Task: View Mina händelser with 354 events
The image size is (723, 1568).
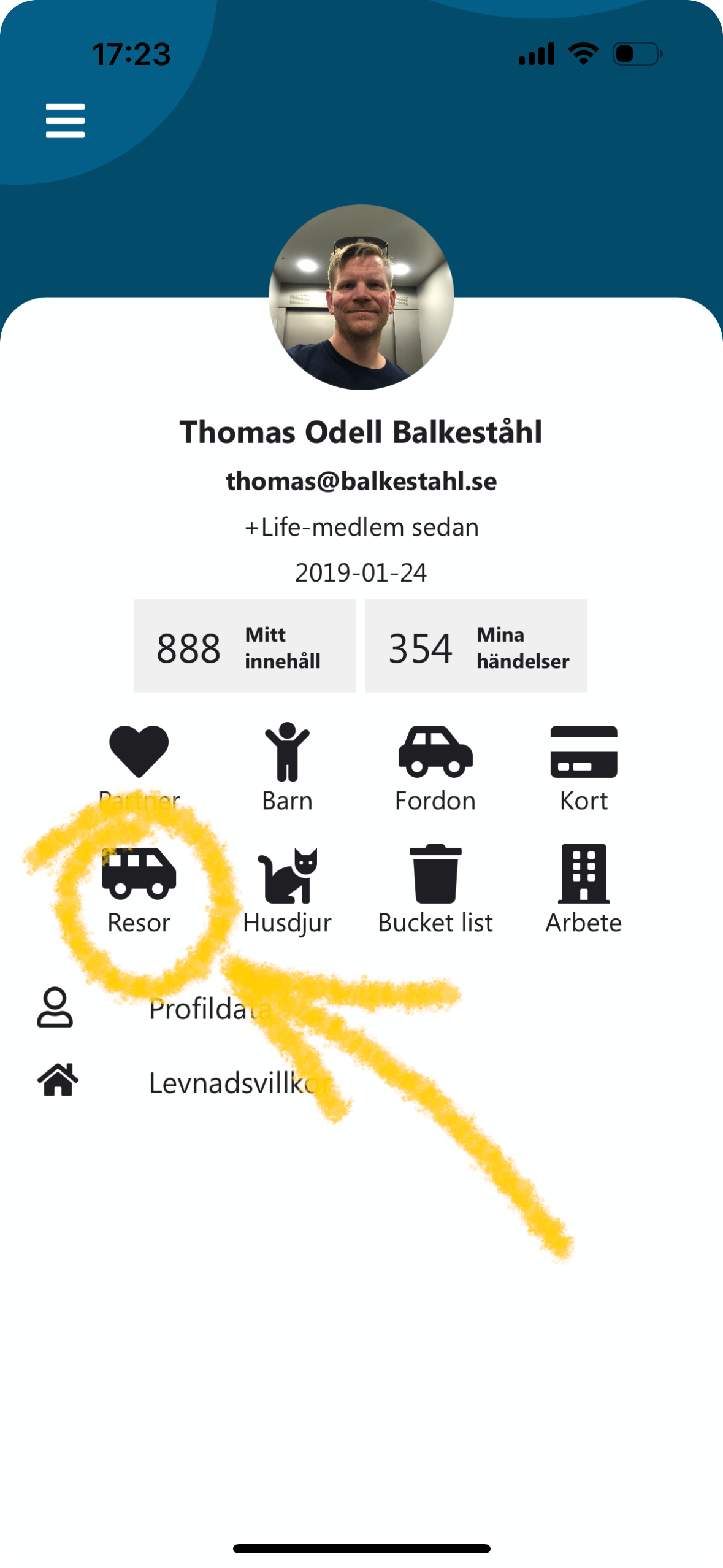Action: pos(476,647)
